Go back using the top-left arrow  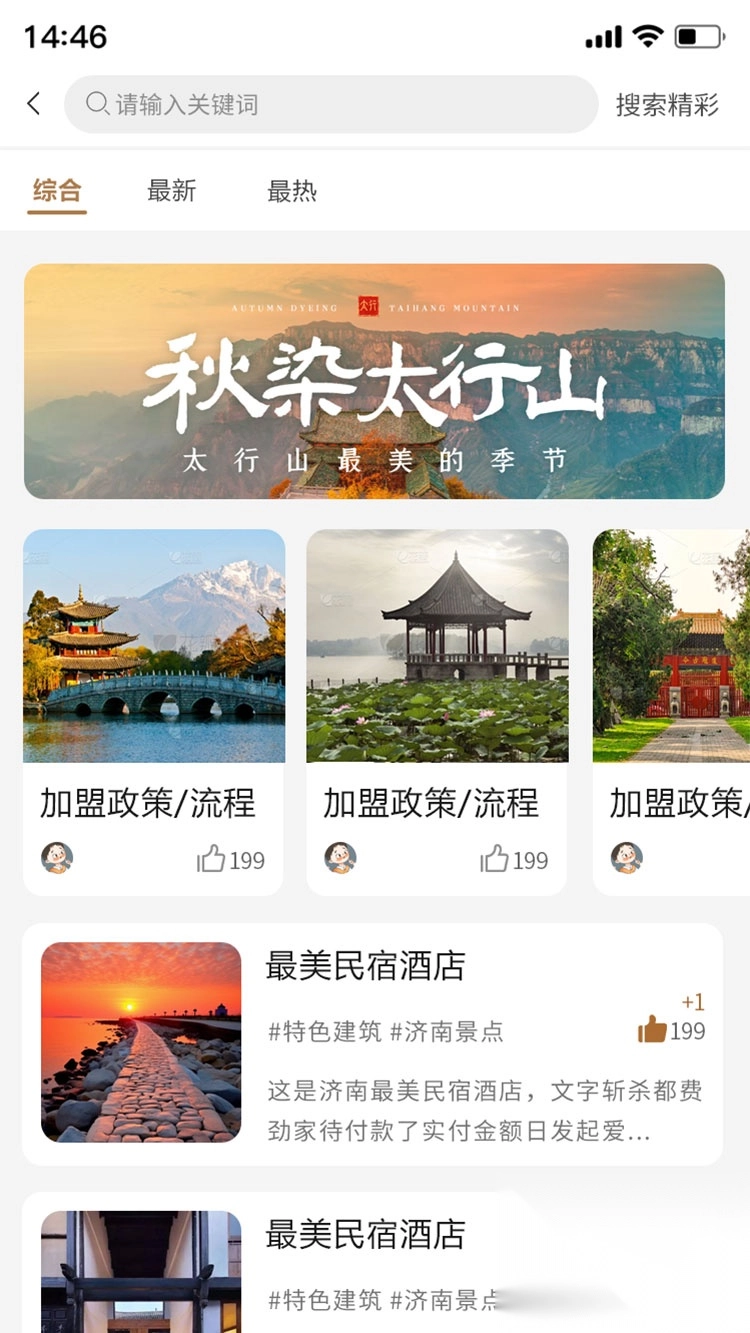click(x=34, y=104)
